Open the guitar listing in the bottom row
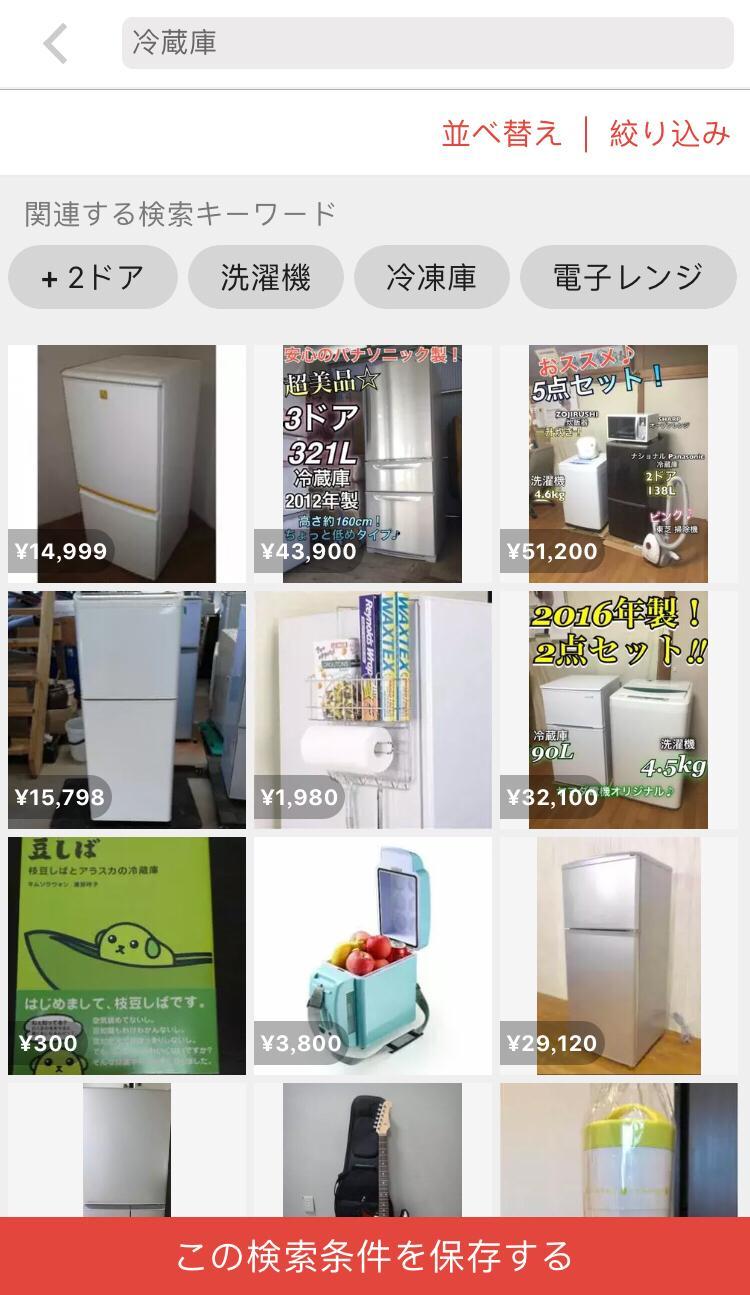 tap(374, 1150)
